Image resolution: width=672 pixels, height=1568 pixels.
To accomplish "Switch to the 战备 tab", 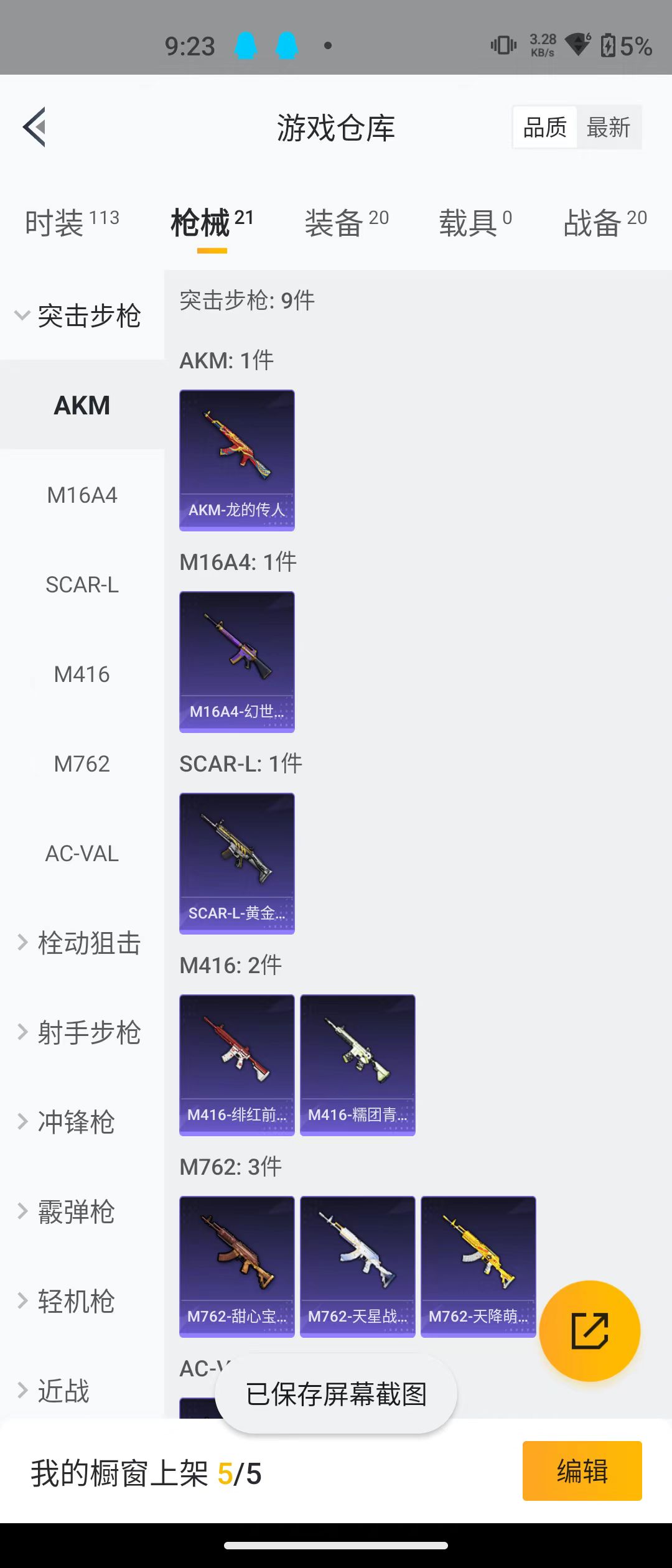I will [x=605, y=223].
